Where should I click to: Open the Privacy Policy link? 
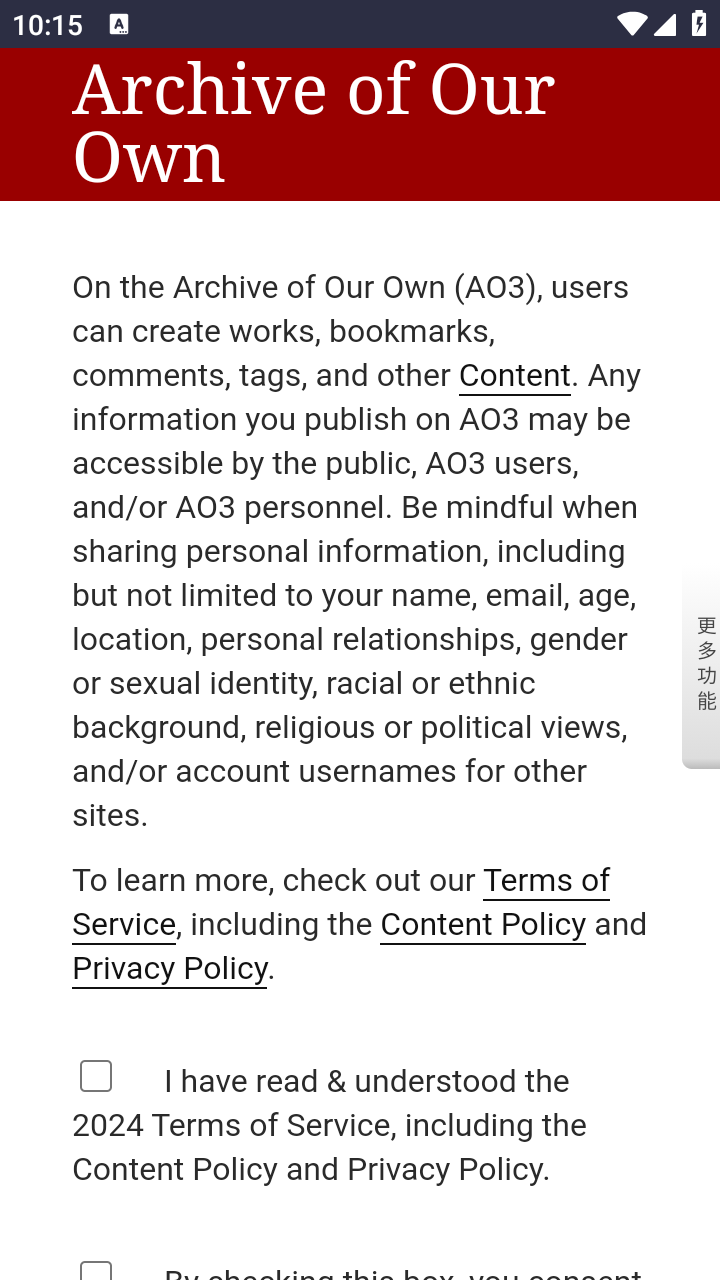point(170,969)
